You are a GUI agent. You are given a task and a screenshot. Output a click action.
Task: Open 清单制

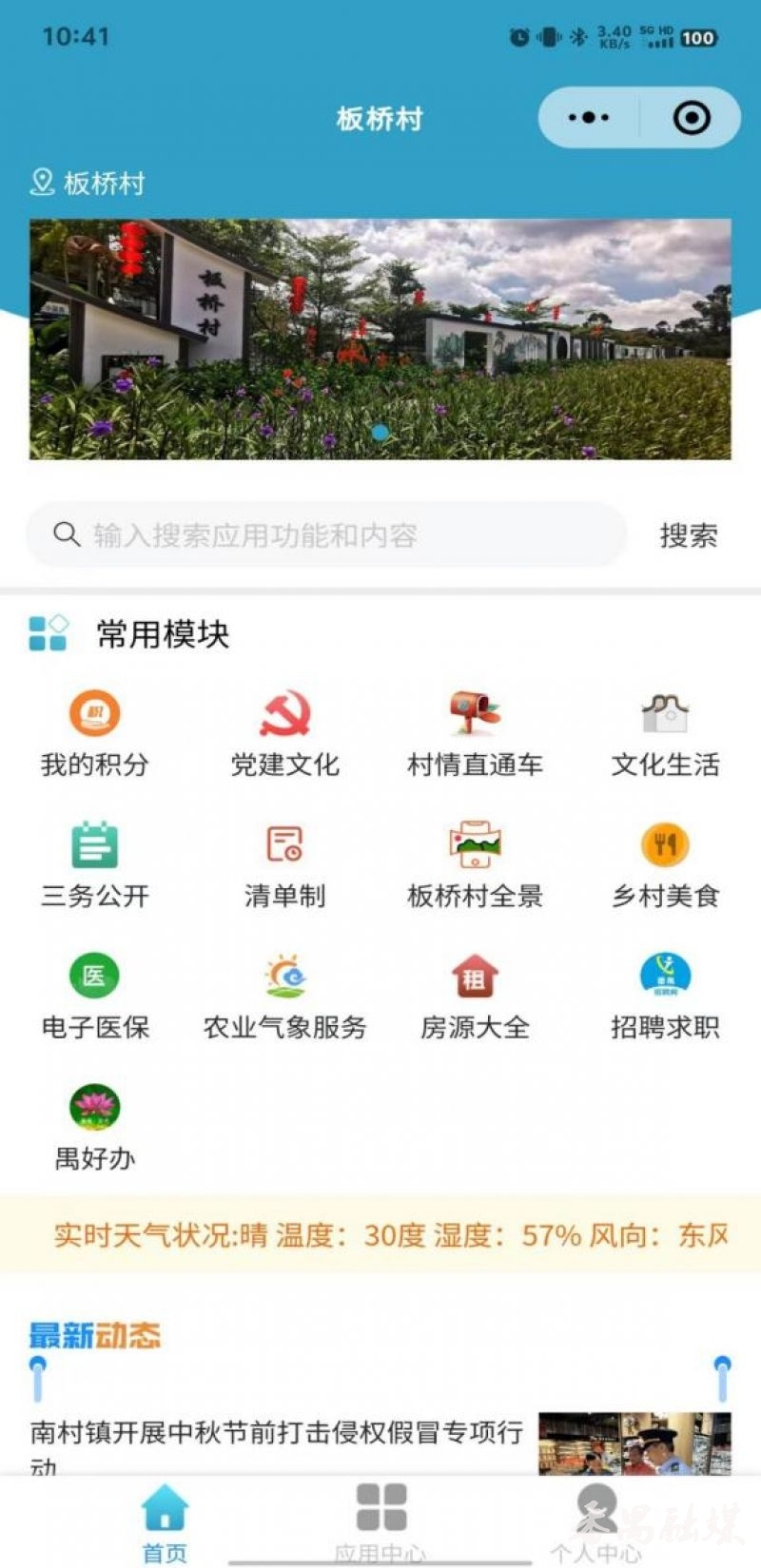284,863
